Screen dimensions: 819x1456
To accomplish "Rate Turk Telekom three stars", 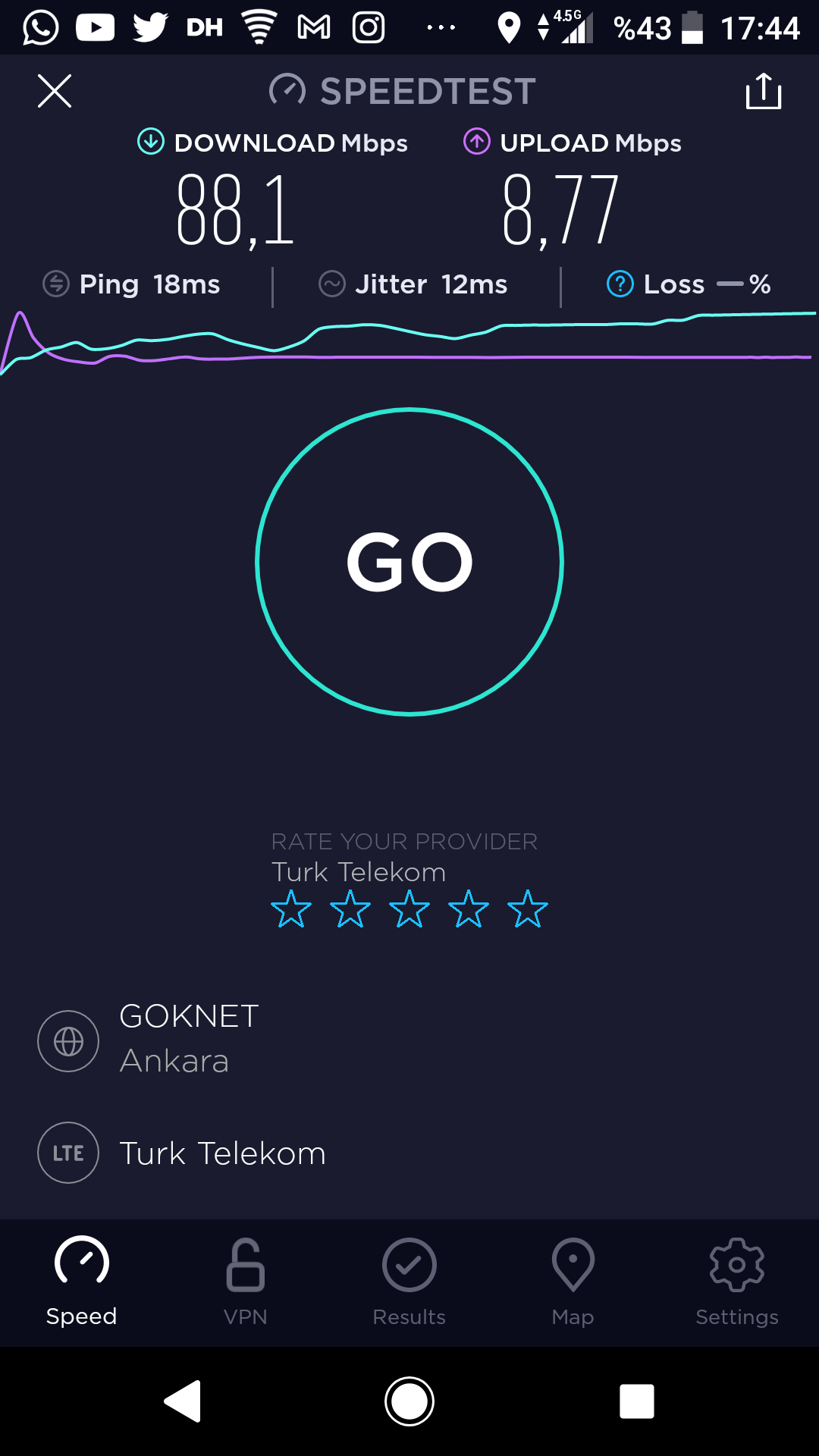I will [x=409, y=909].
